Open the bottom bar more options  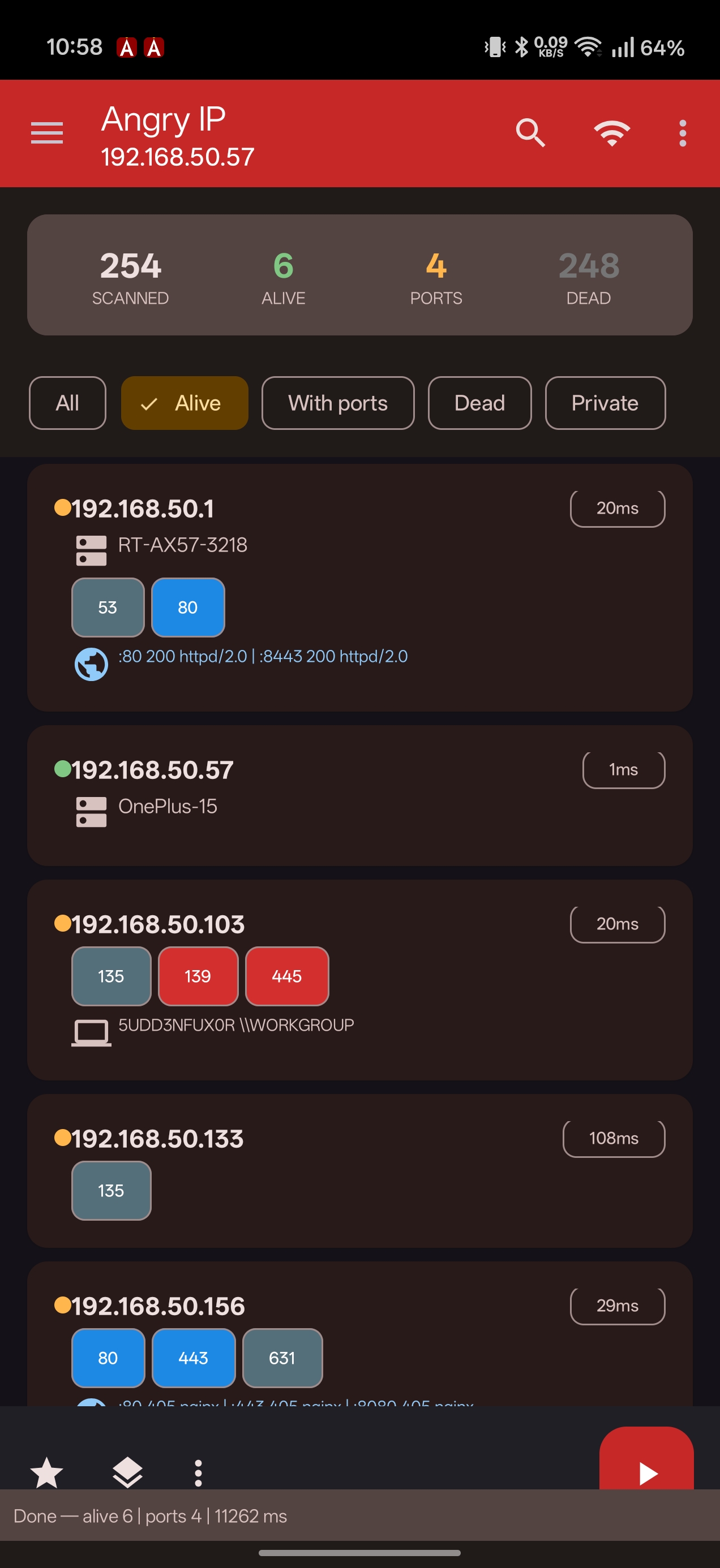coord(198,1473)
